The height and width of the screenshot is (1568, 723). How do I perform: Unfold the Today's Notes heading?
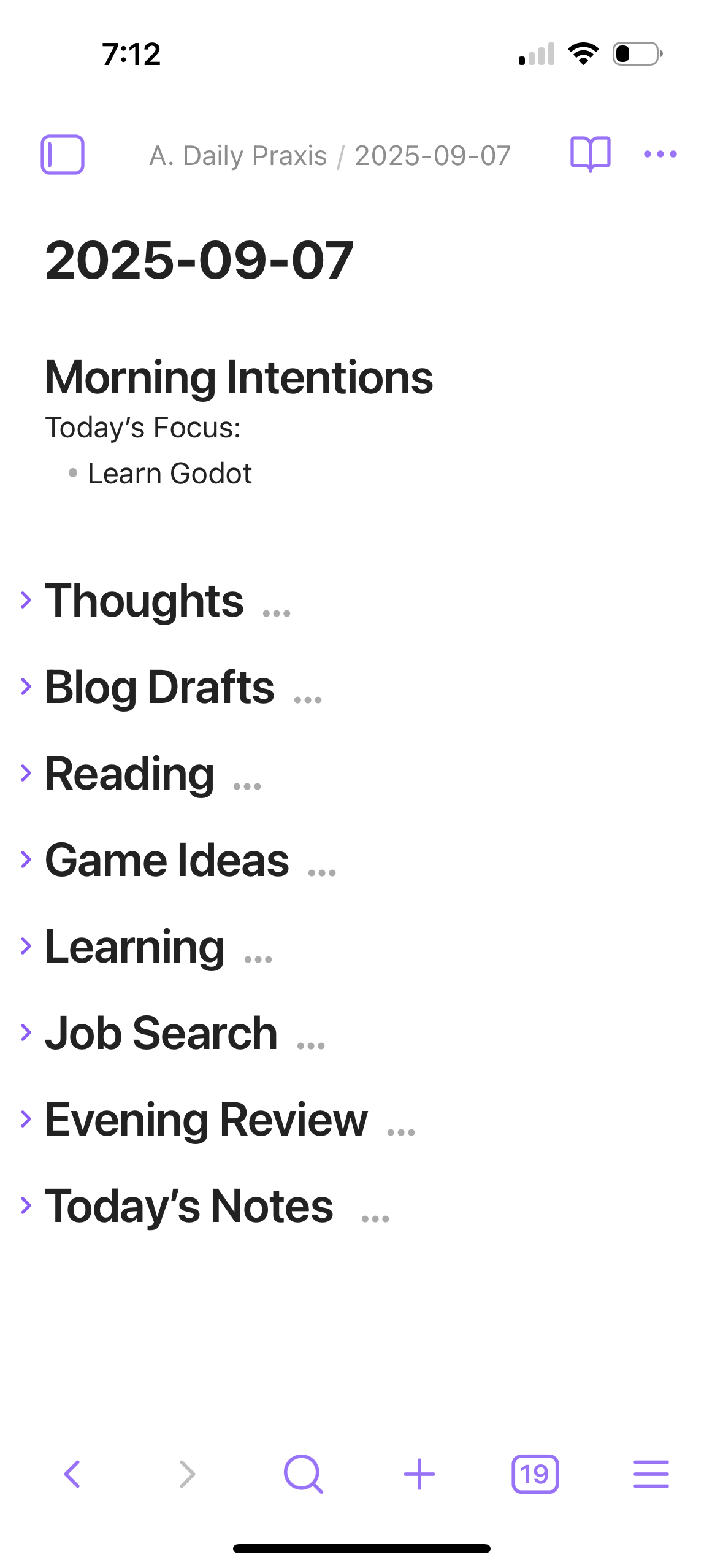coord(26,1205)
